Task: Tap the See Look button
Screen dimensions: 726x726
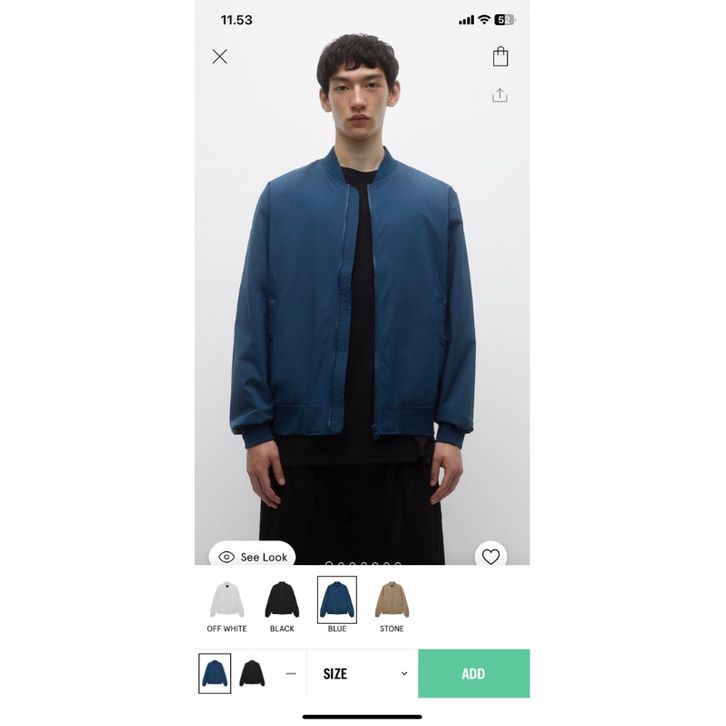Action: pos(253,557)
